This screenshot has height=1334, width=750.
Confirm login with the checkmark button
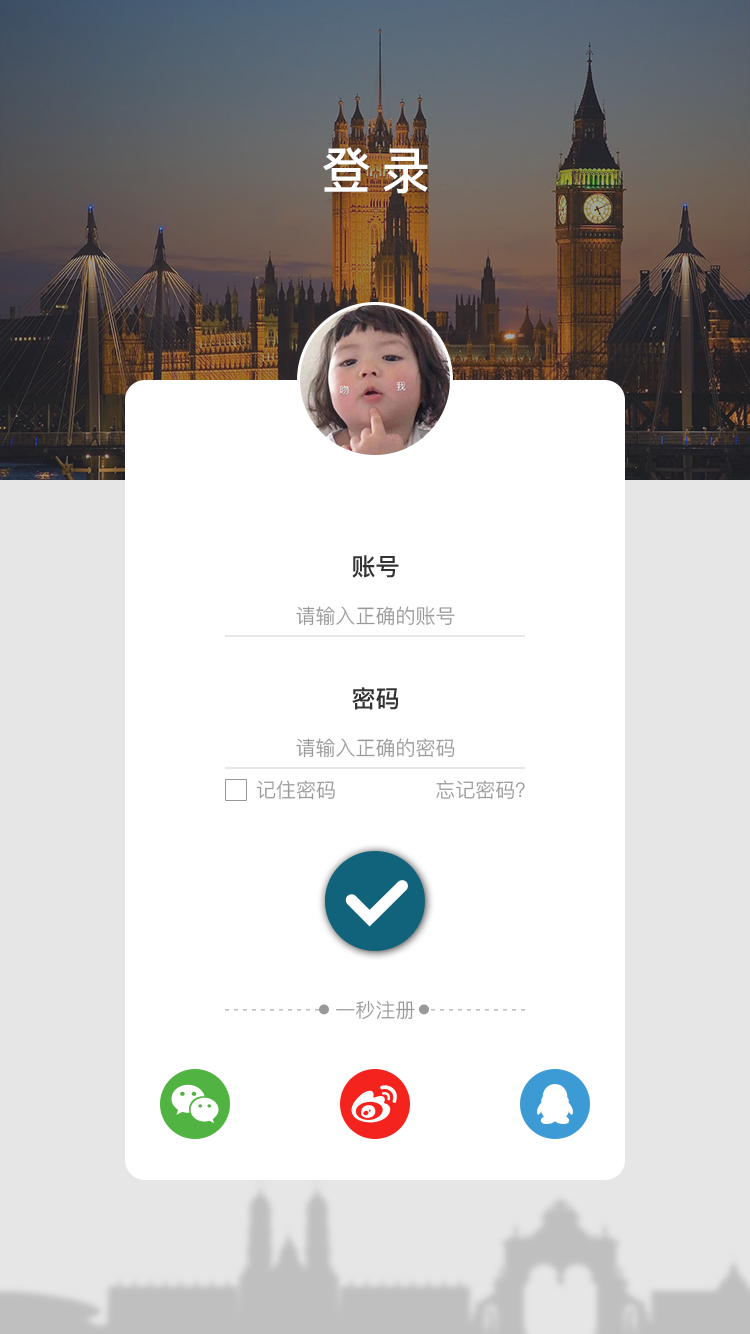pyautogui.click(x=375, y=901)
